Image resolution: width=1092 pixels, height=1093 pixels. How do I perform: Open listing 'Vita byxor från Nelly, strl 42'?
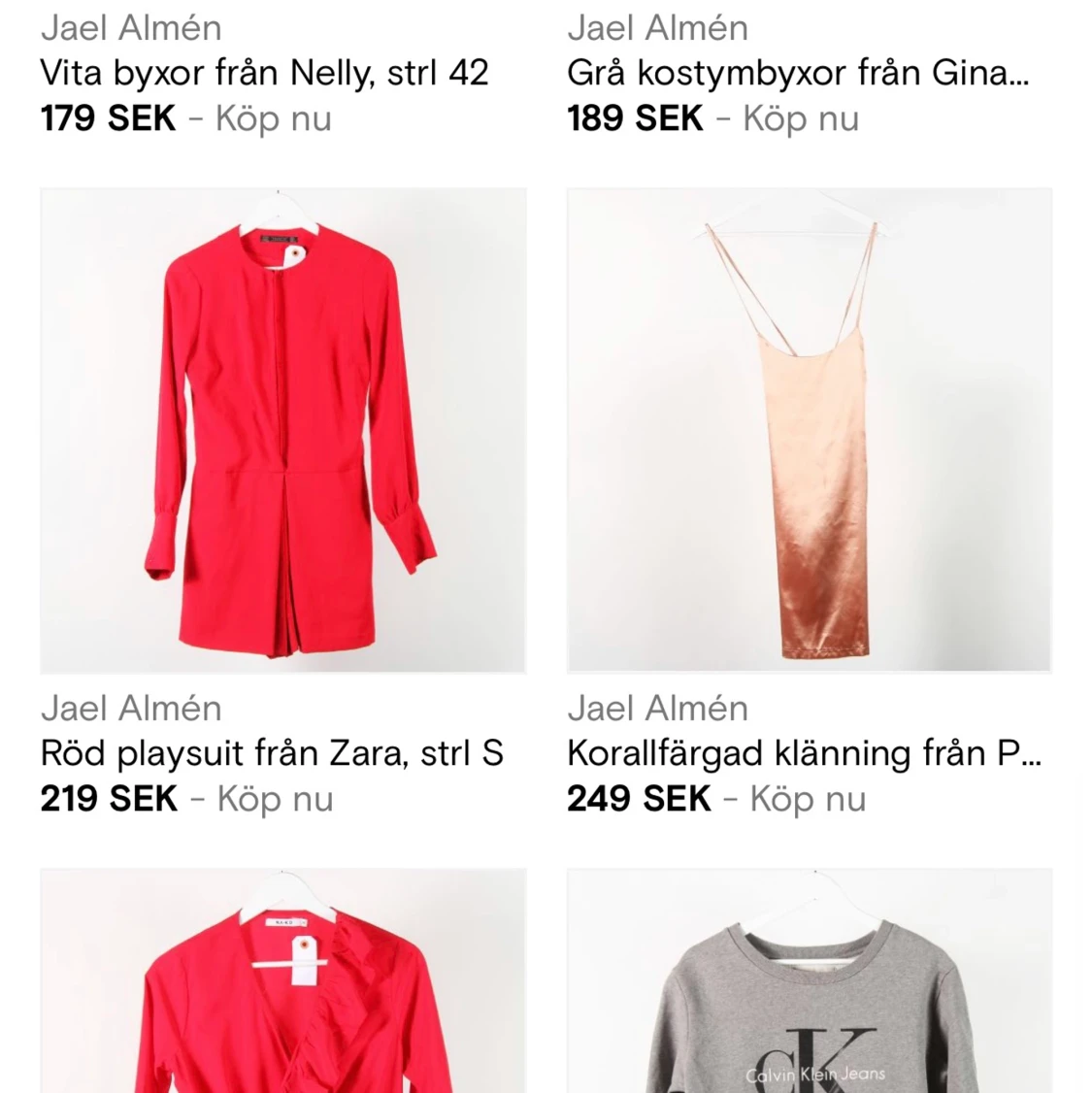[x=264, y=73]
